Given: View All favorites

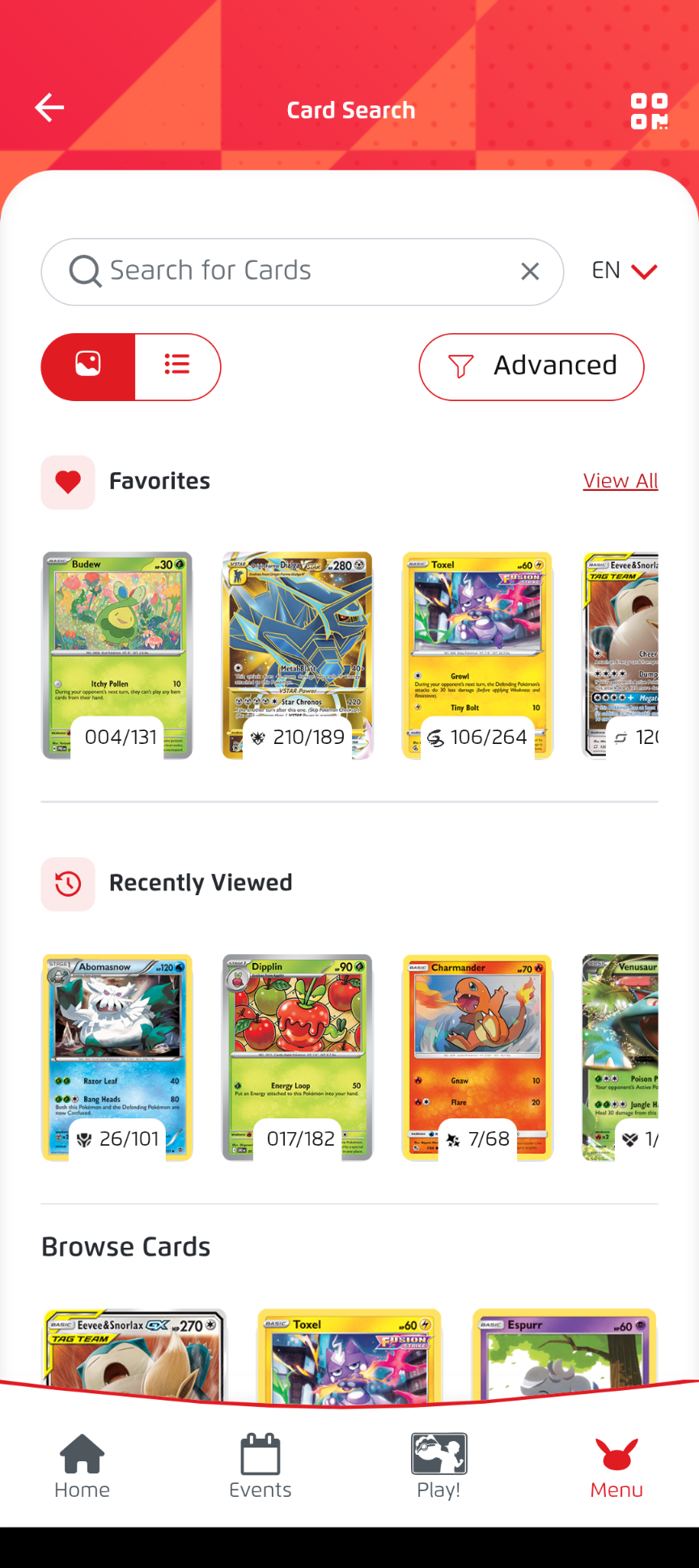Looking at the screenshot, I should point(621,481).
